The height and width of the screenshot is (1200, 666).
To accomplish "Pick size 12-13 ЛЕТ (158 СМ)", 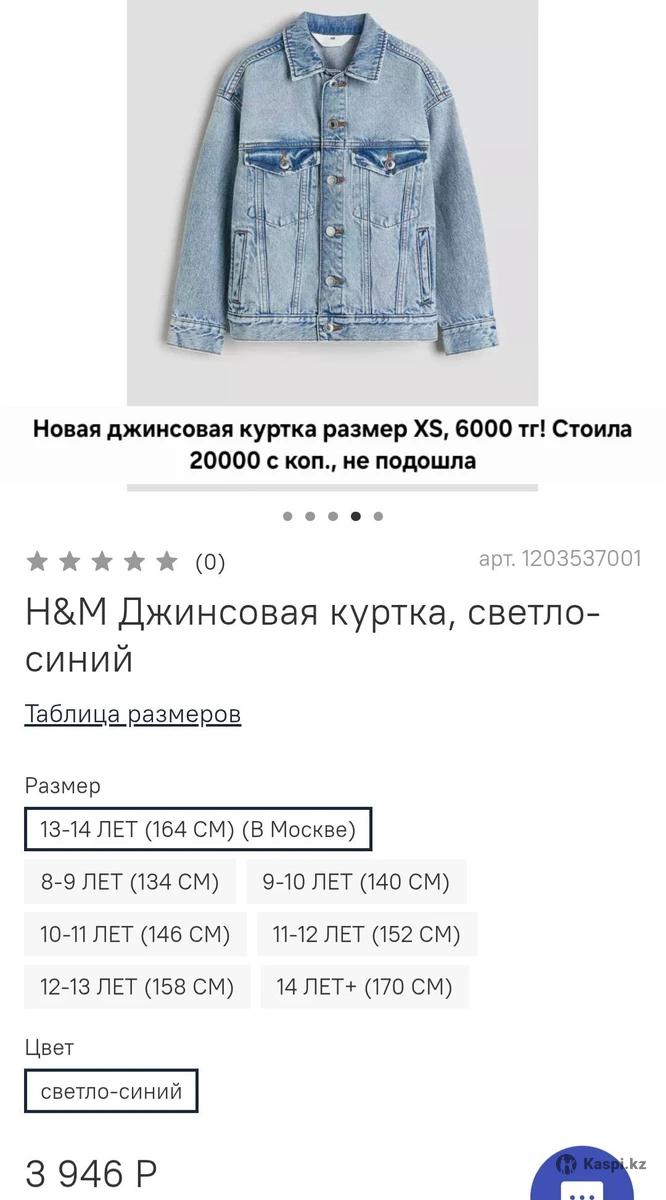I will [x=137, y=988].
